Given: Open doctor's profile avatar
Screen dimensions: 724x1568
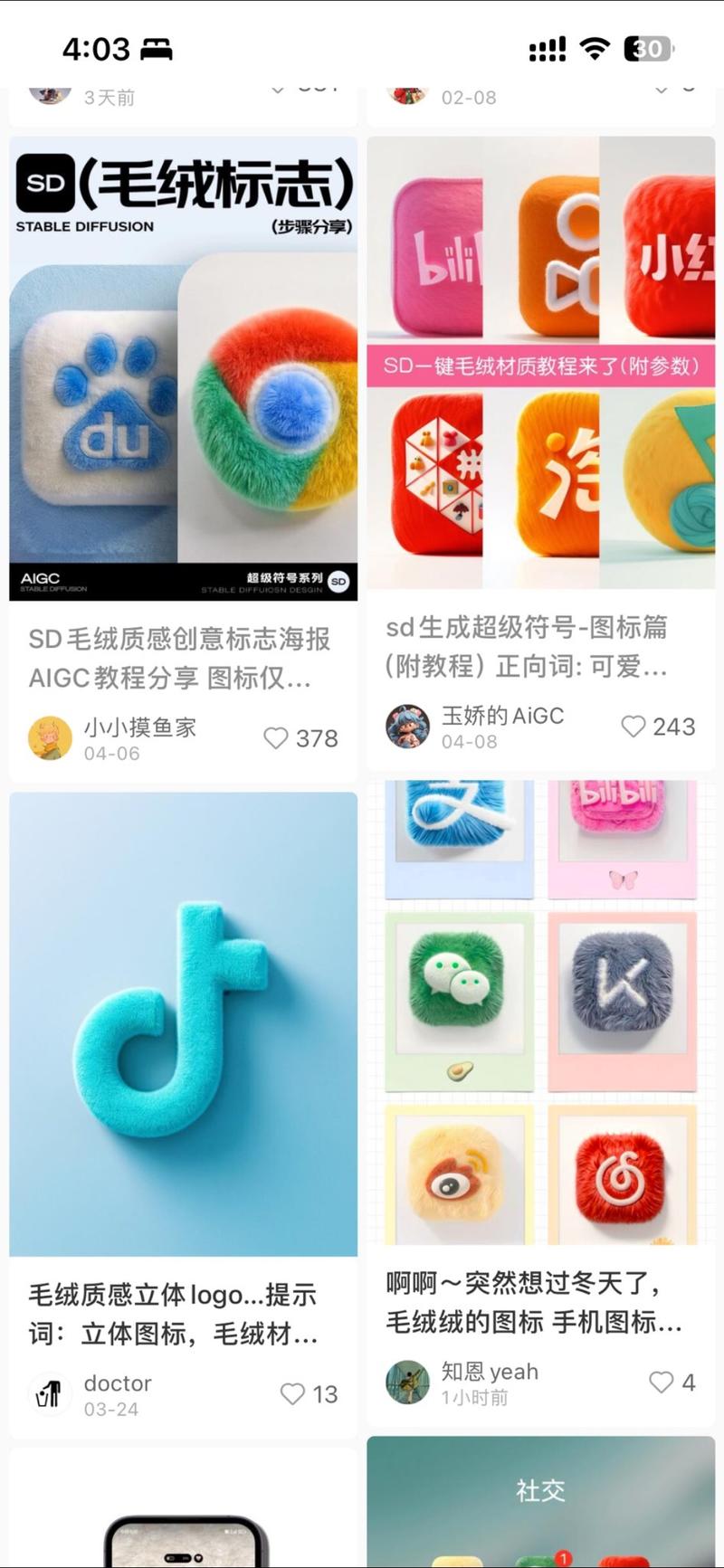Looking at the screenshot, I should click(x=50, y=1394).
